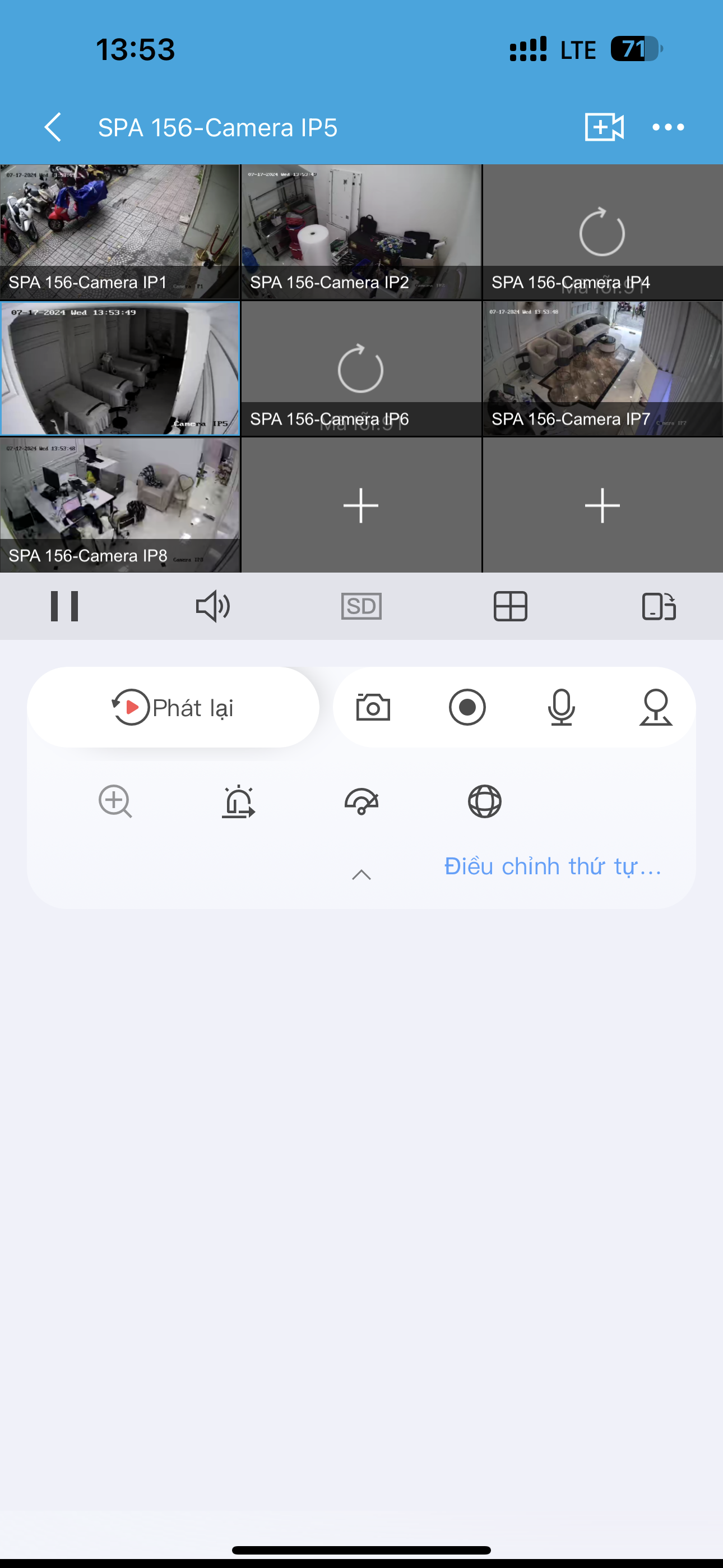The width and height of the screenshot is (723, 1568).
Task: Open the SPA 156-Camera IP8 feed
Action: click(x=120, y=505)
